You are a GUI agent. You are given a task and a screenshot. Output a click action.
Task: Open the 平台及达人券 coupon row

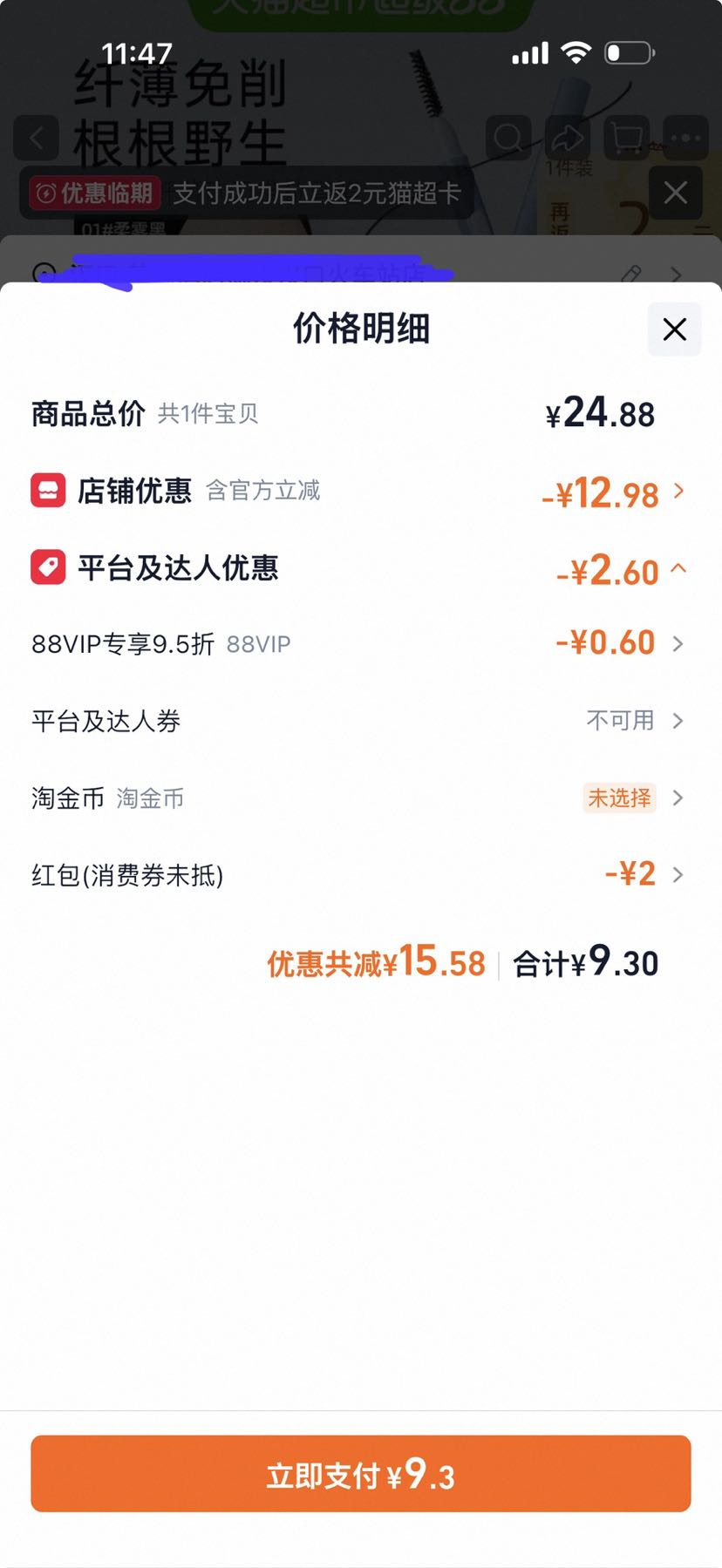tap(361, 721)
